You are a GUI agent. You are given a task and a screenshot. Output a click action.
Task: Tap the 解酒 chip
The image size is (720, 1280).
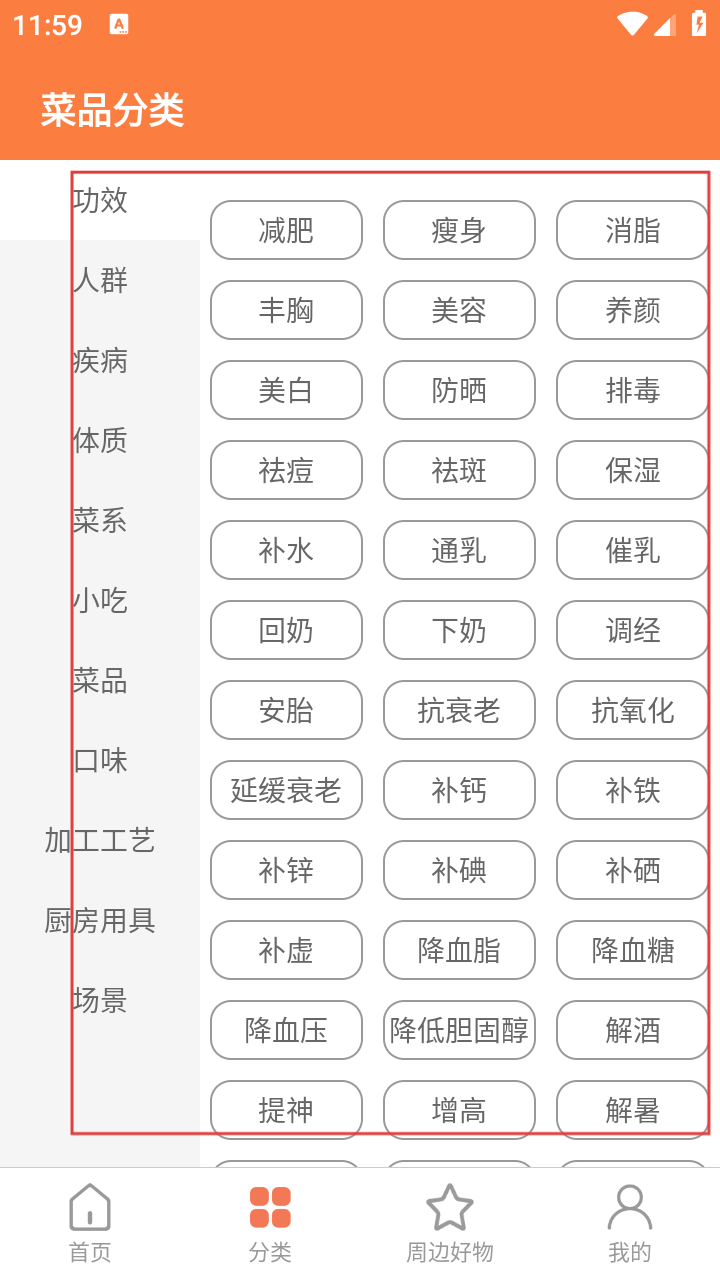[x=632, y=1030]
